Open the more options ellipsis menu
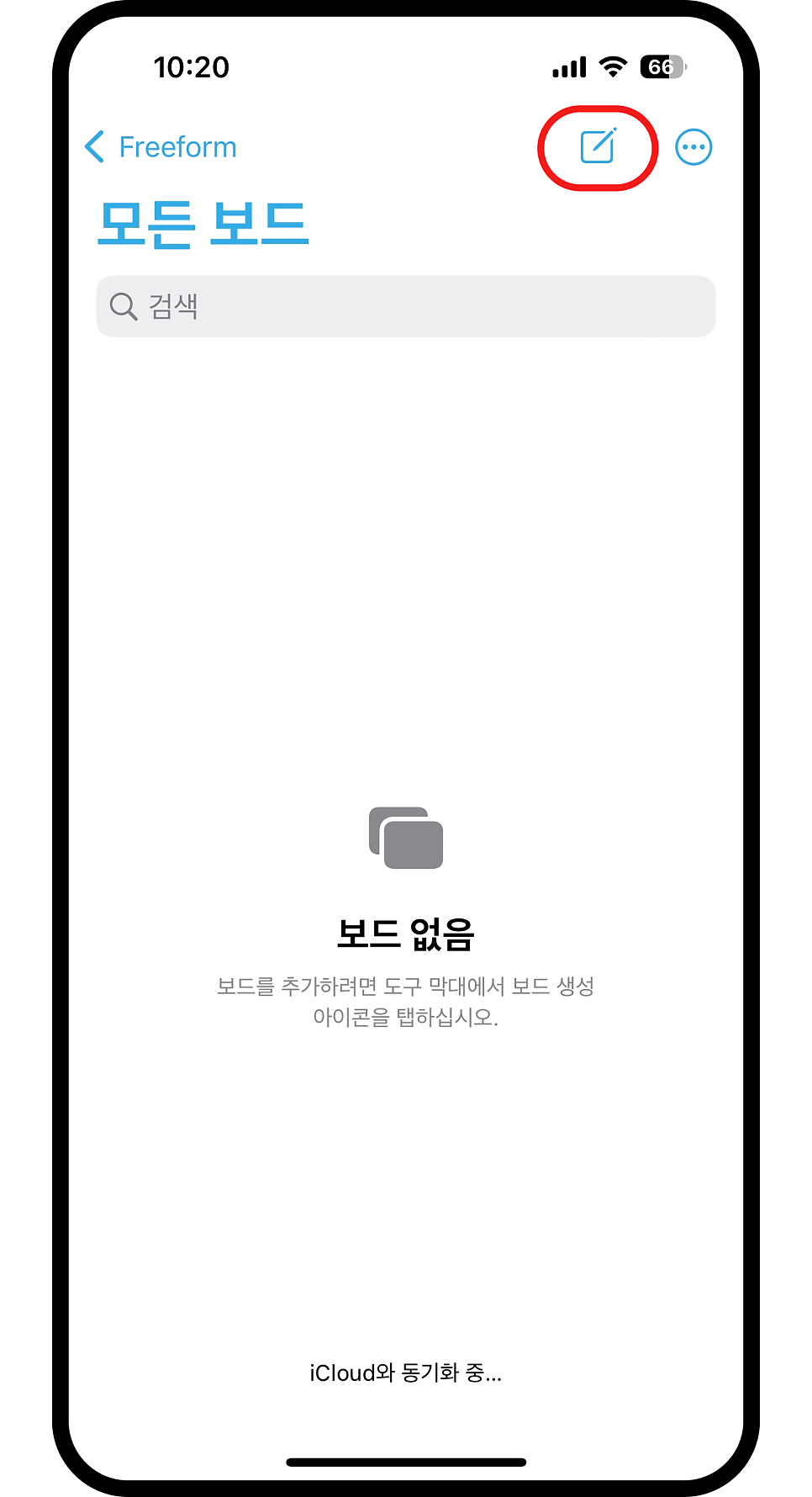The height and width of the screenshot is (1497, 812). pyautogui.click(x=693, y=147)
